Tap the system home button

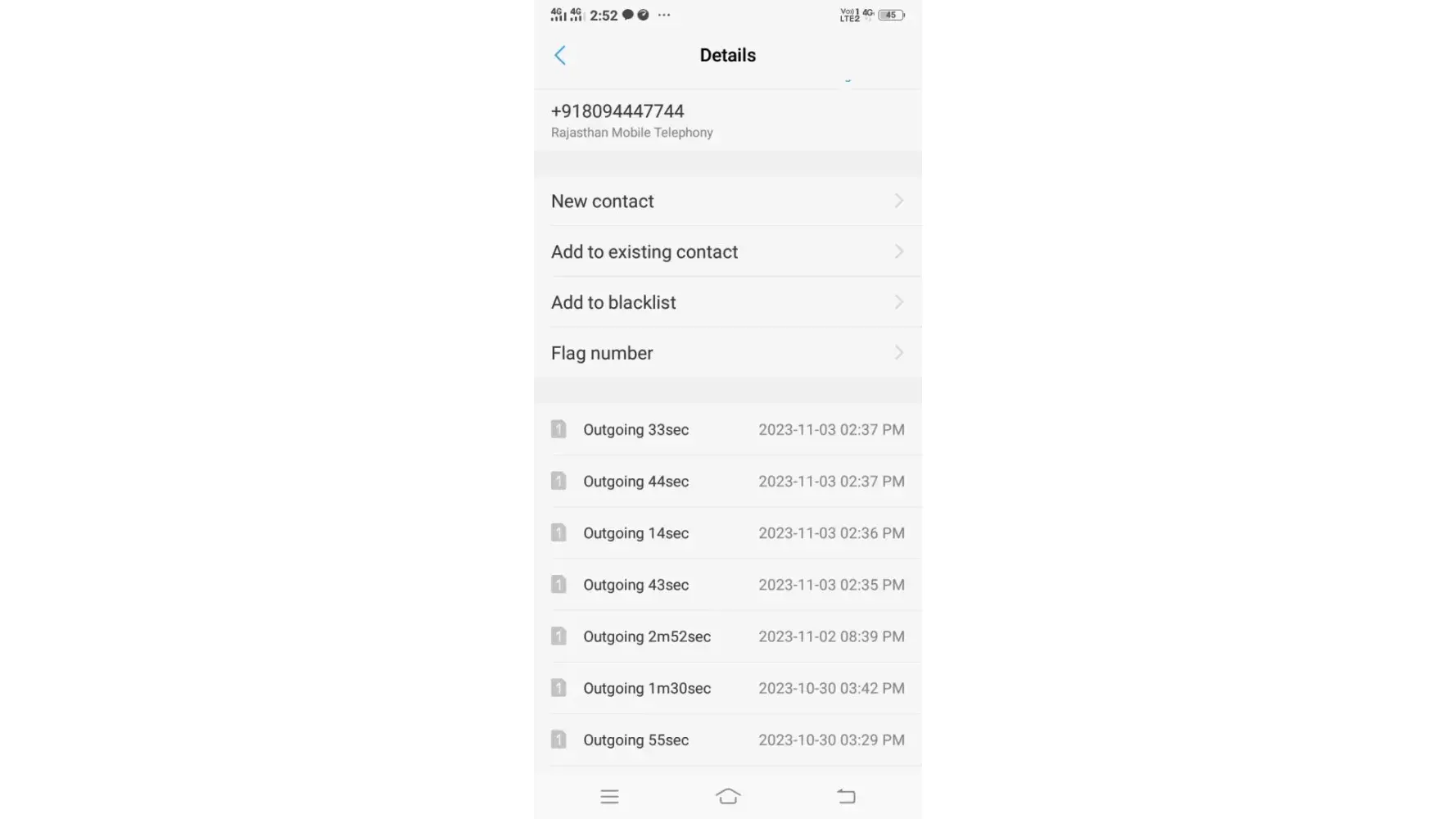727,796
